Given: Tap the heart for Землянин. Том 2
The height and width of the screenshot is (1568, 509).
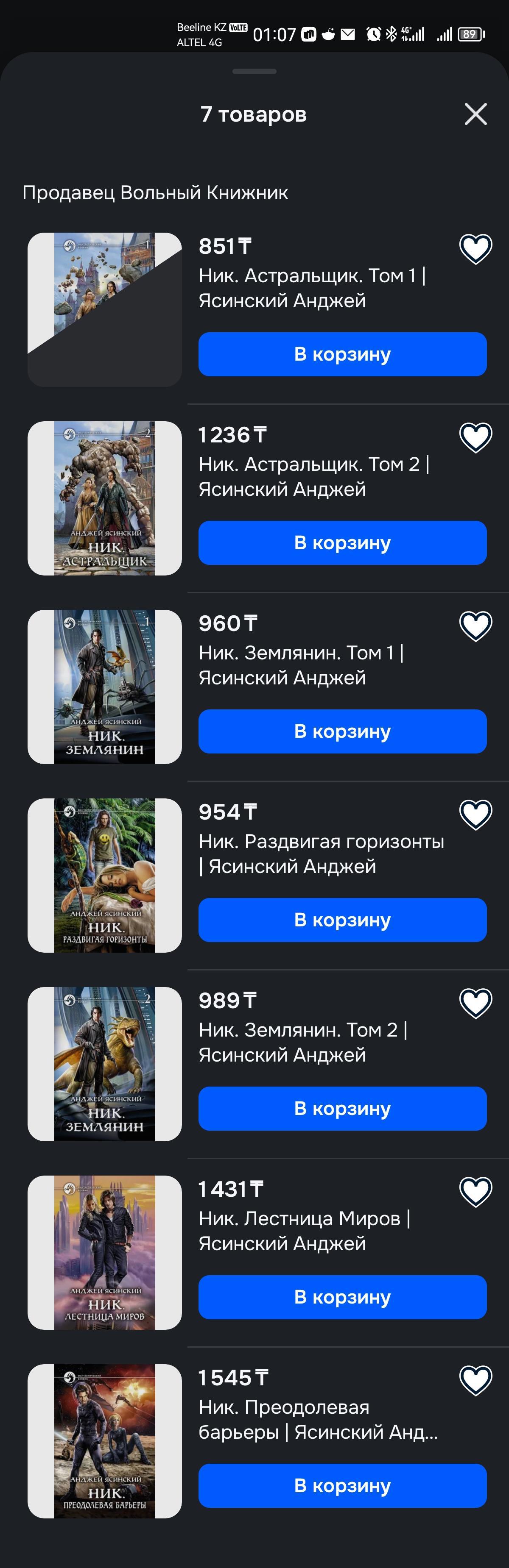Looking at the screenshot, I should point(475,1003).
